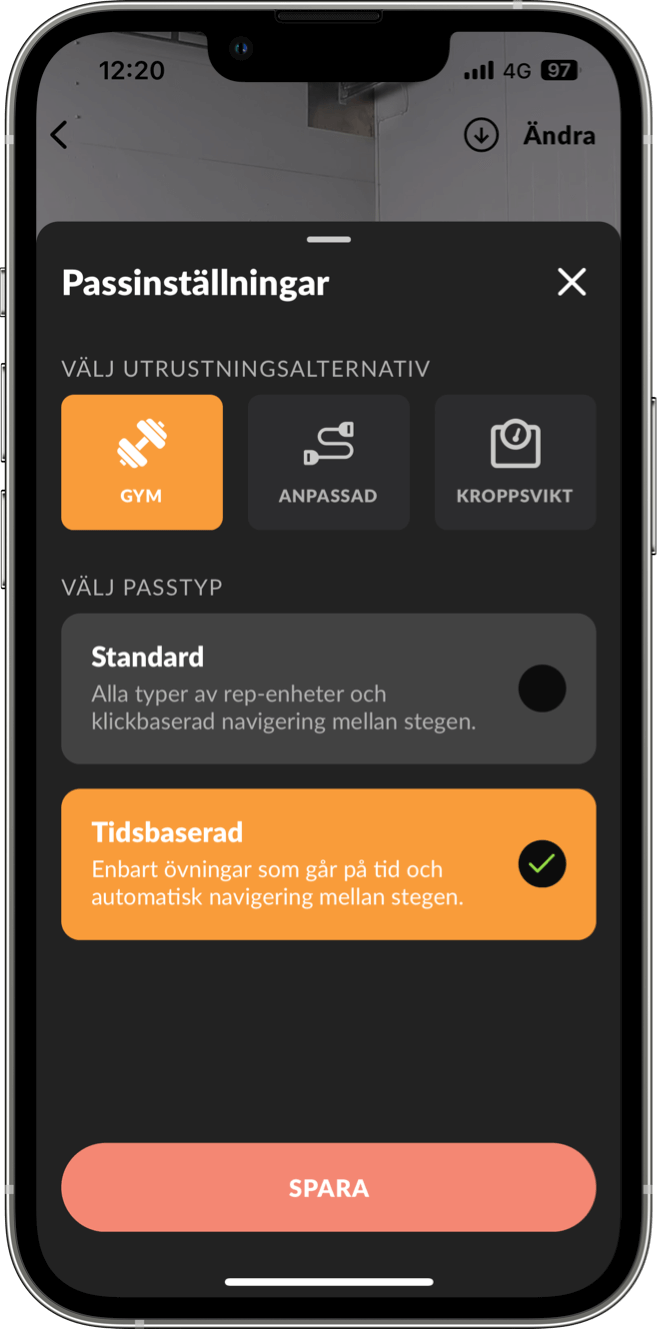This screenshot has width=658, height=1329.
Task: Go back with the top-left arrow
Action: tap(60, 135)
